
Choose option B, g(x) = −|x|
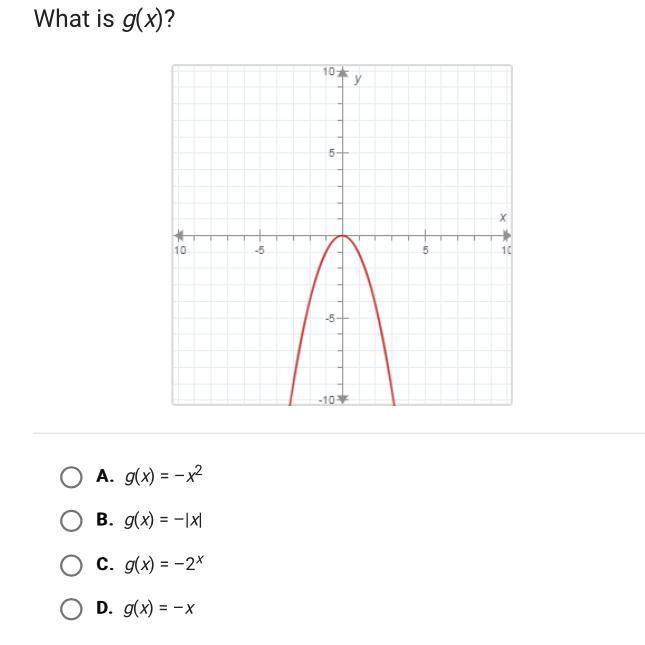71,520
